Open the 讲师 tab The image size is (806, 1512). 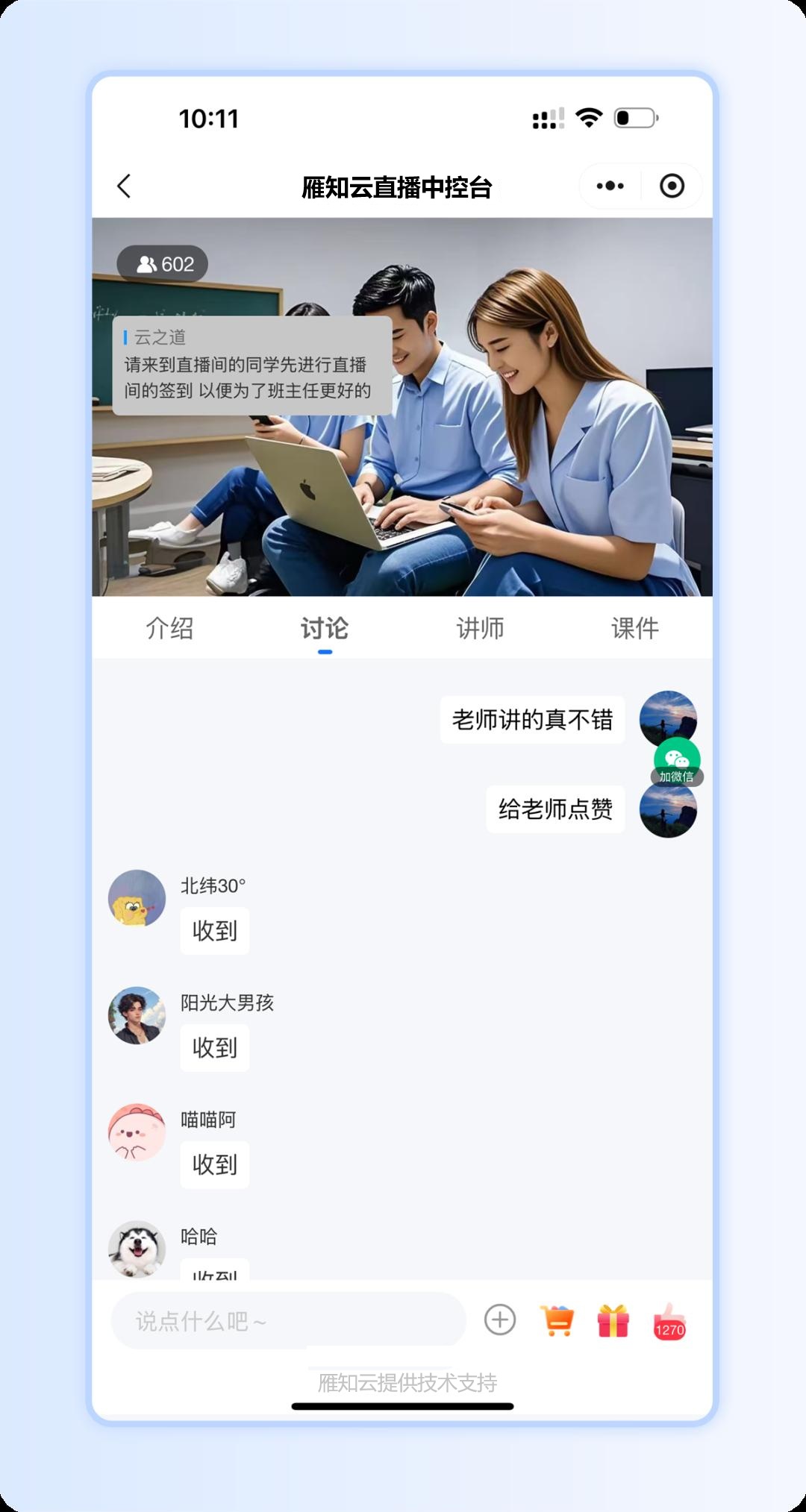tap(480, 629)
